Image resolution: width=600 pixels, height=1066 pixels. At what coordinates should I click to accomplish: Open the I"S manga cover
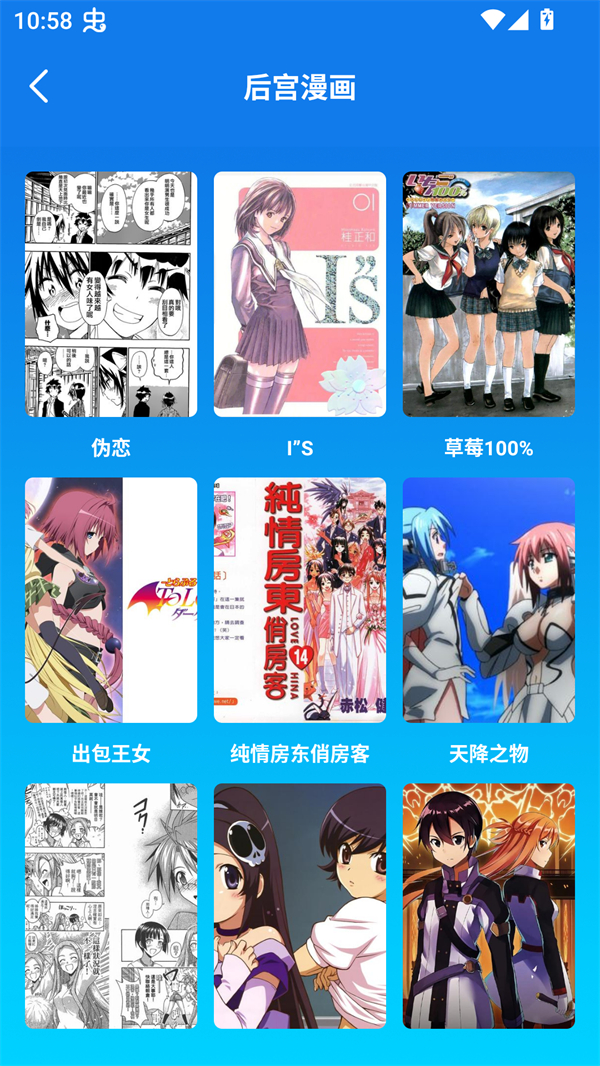pos(300,294)
